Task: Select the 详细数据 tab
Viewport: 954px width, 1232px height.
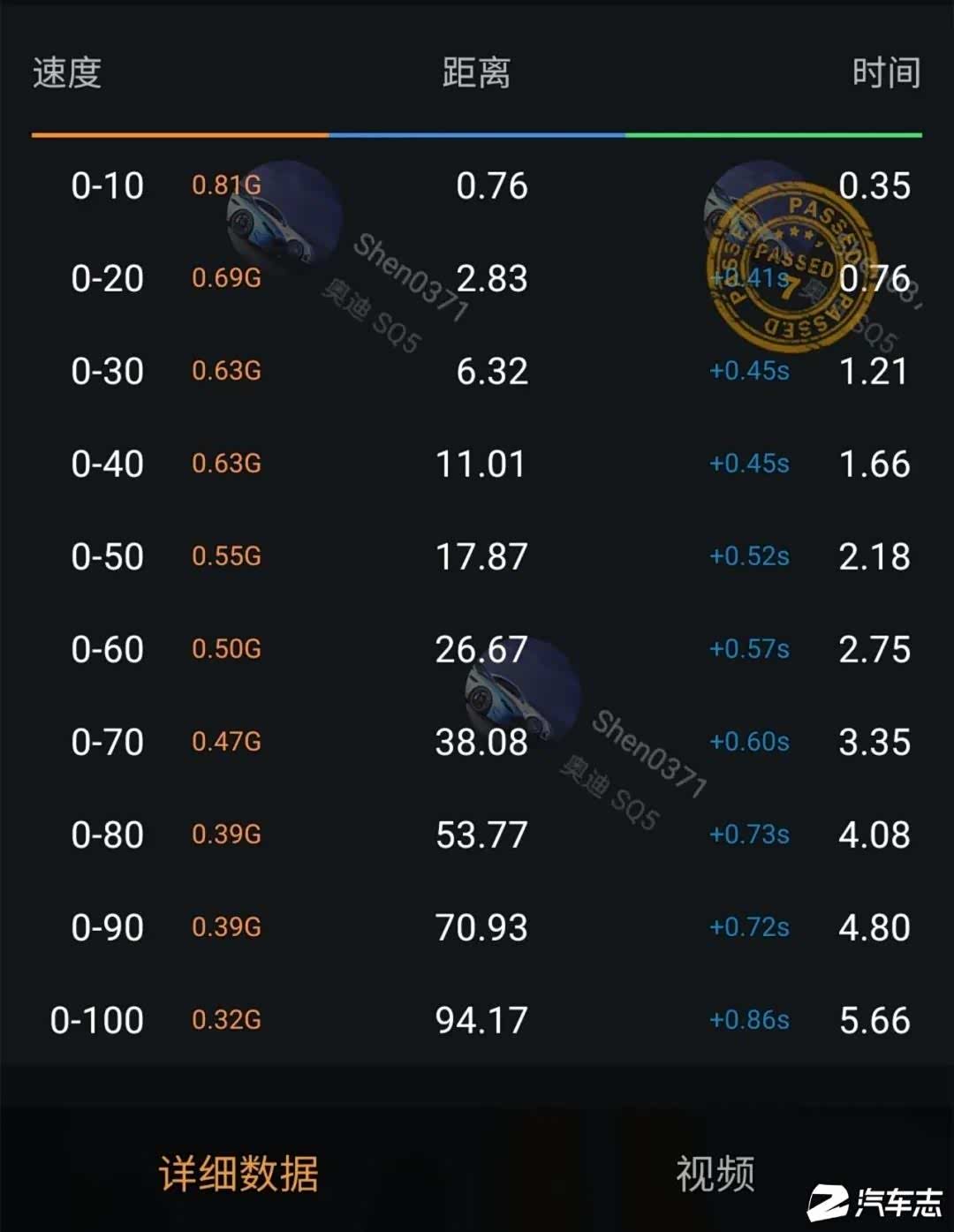Action: 238,1174
